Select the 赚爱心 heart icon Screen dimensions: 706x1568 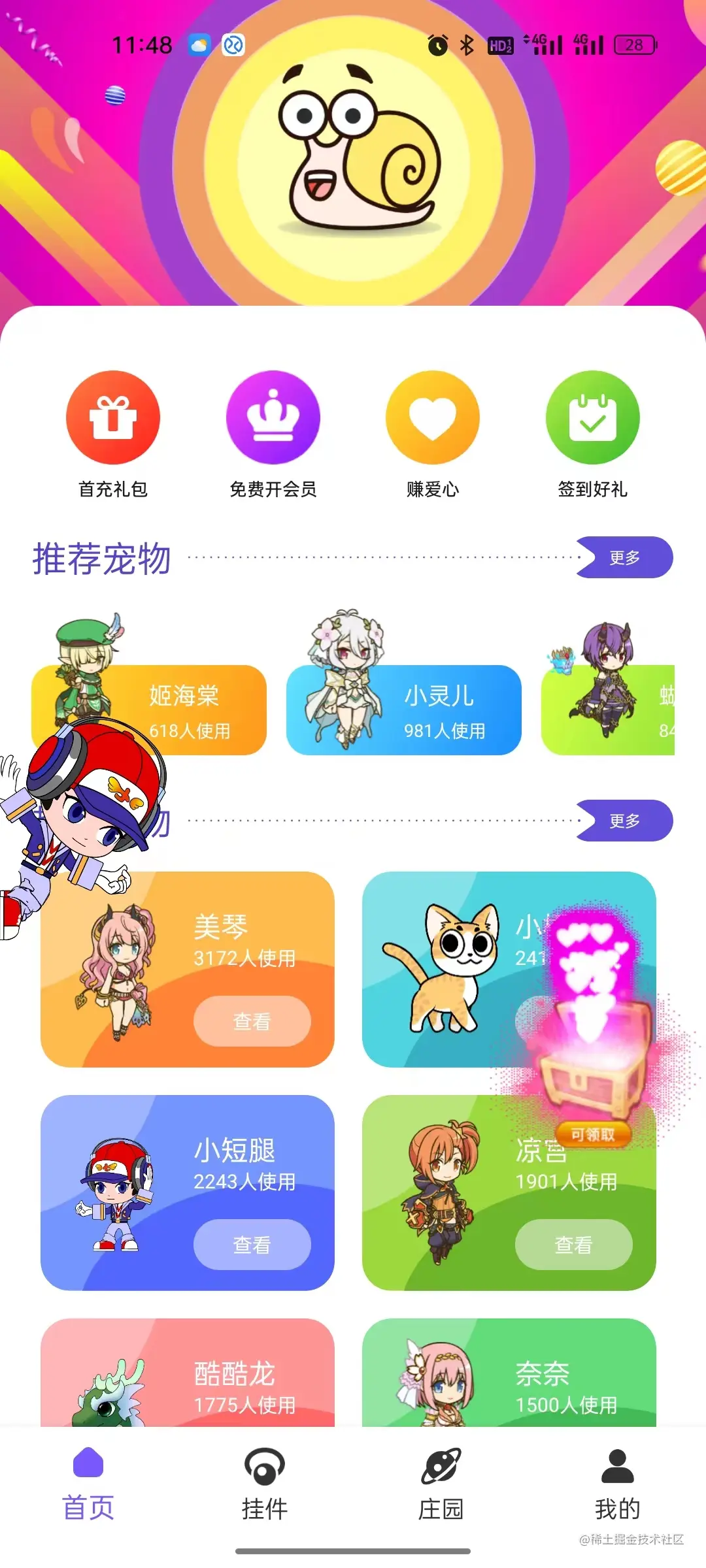pos(432,417)
